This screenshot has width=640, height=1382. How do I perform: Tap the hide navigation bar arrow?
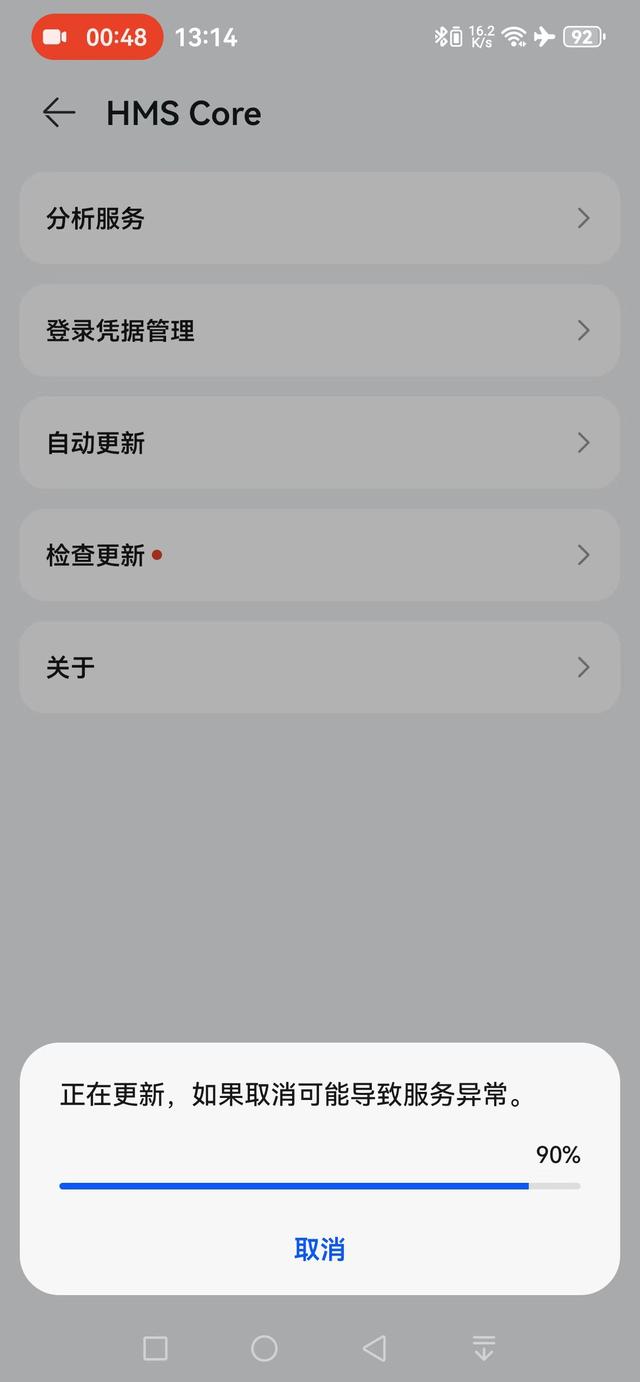[x=484, y=1348]
